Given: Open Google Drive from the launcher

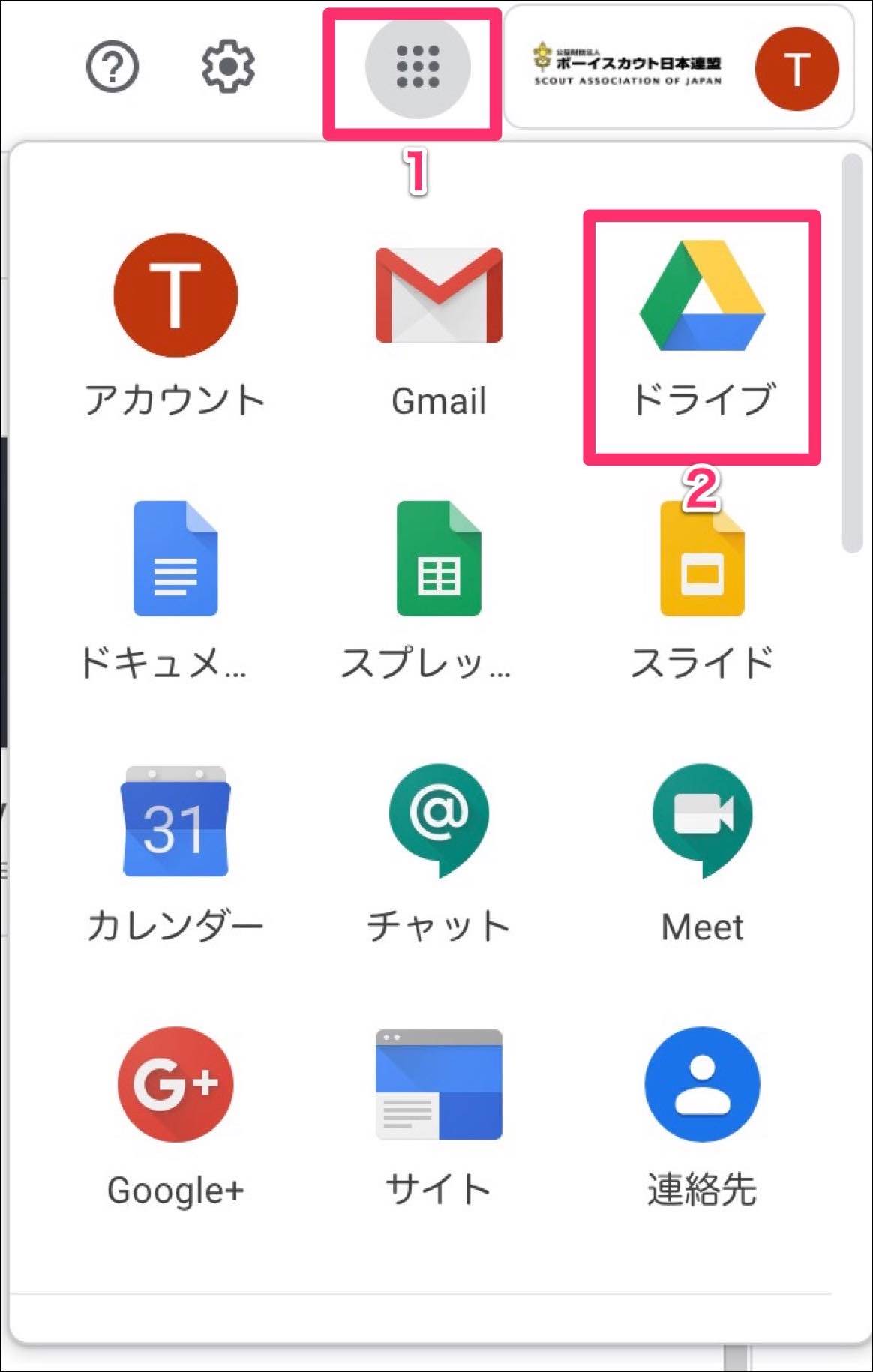Looking at the screenshot, I should pyautogui.click(x=701, y=296).
